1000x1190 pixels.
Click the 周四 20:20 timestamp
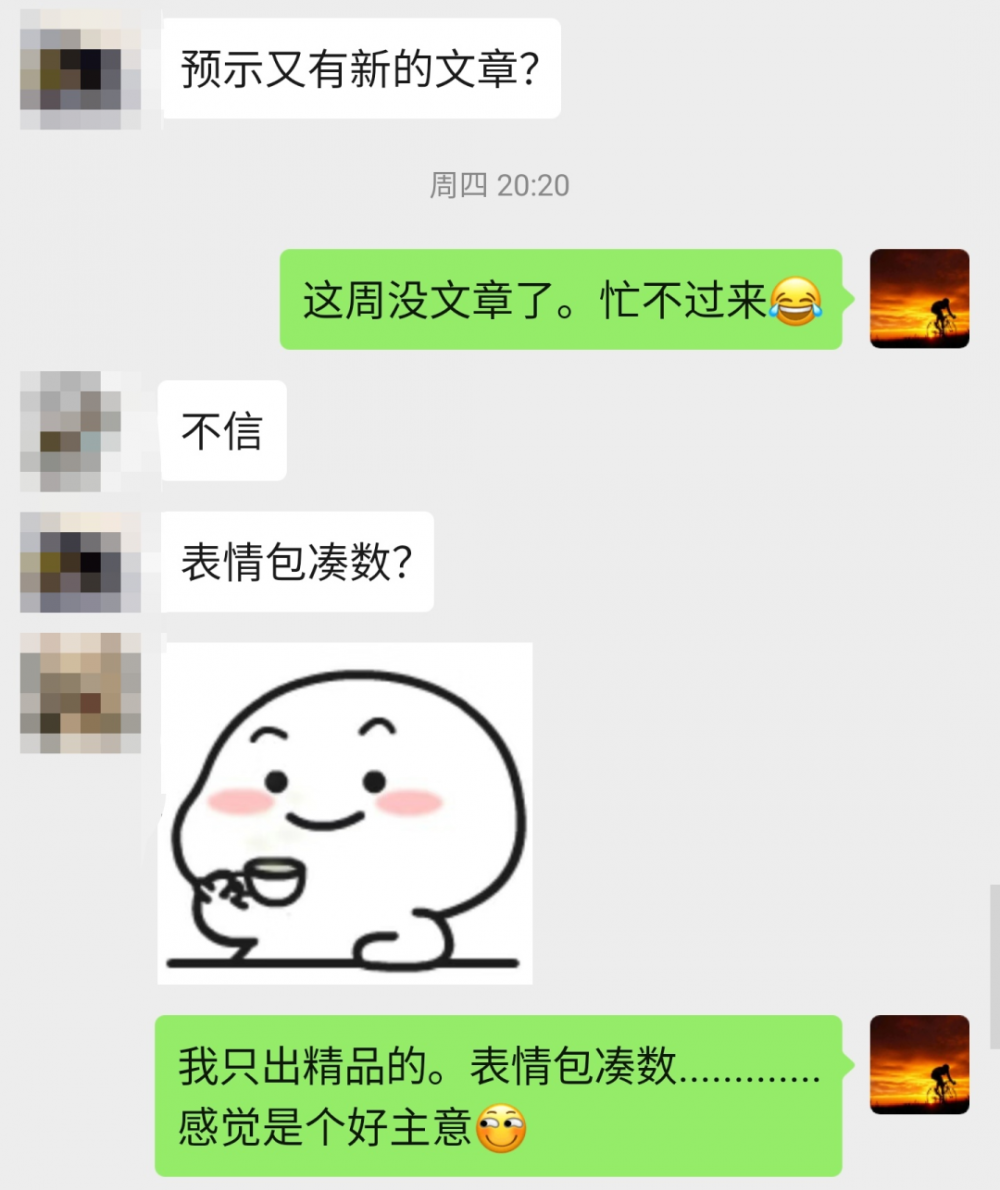(x=498, y=185)
